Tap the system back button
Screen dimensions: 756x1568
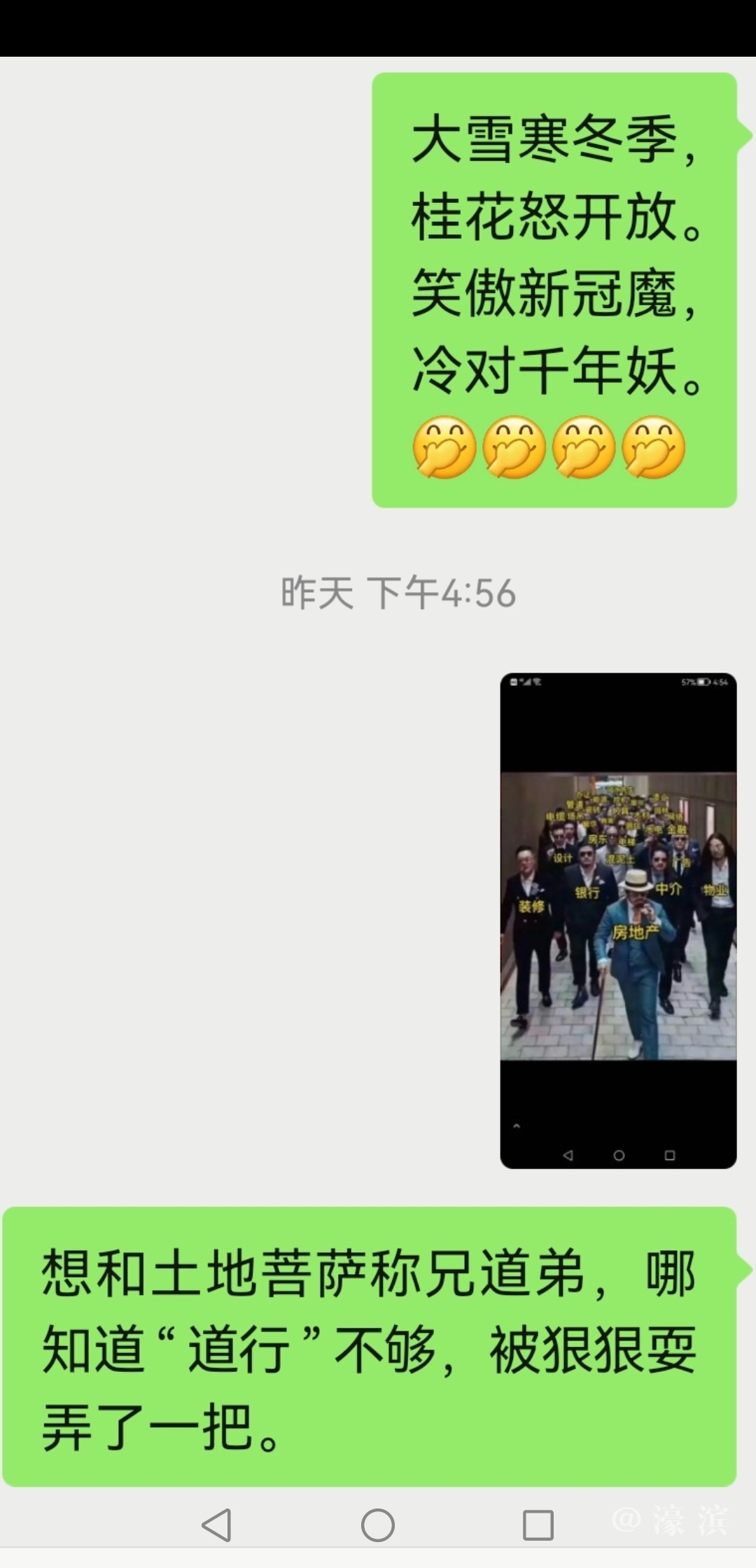[x=217, y=1524]
